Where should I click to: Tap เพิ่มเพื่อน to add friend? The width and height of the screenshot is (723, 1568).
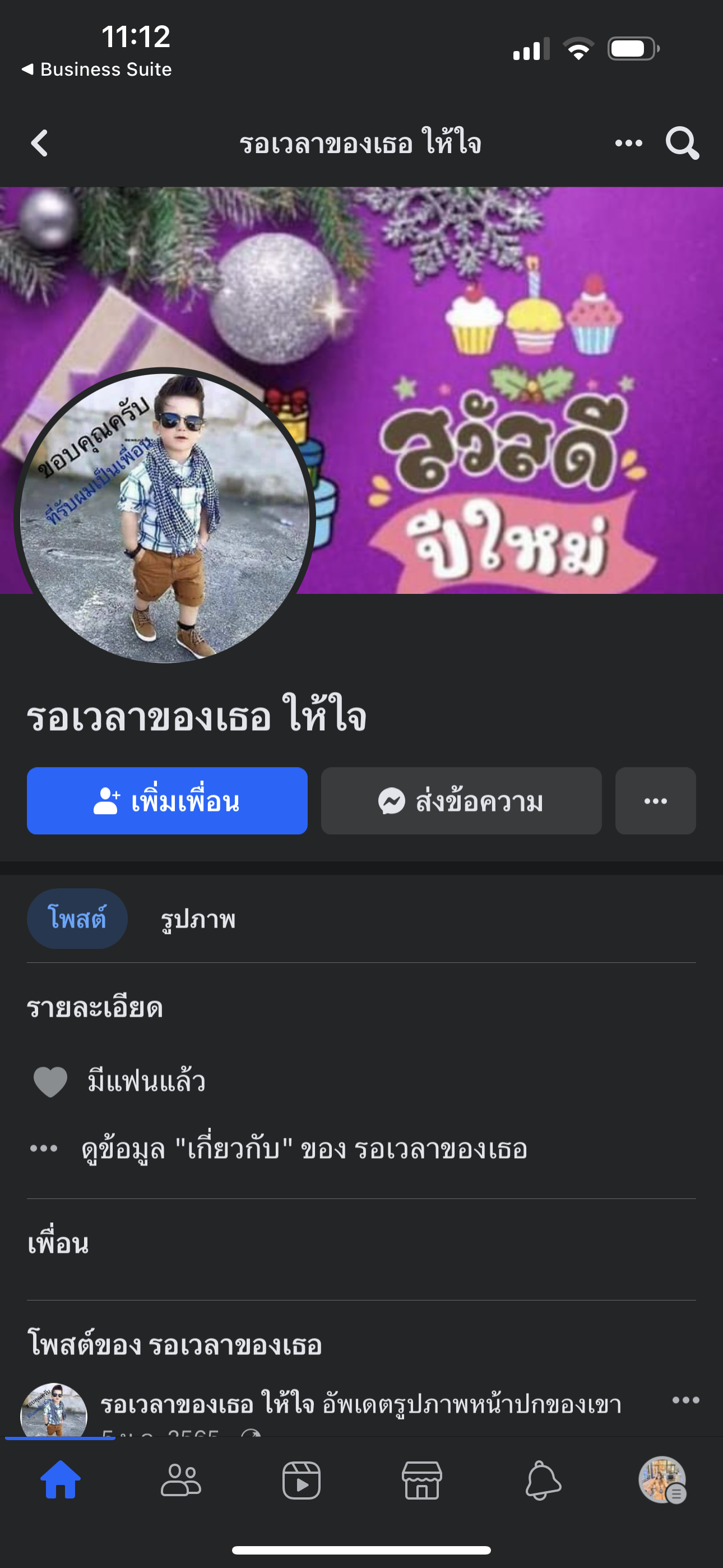coord(167,801)
